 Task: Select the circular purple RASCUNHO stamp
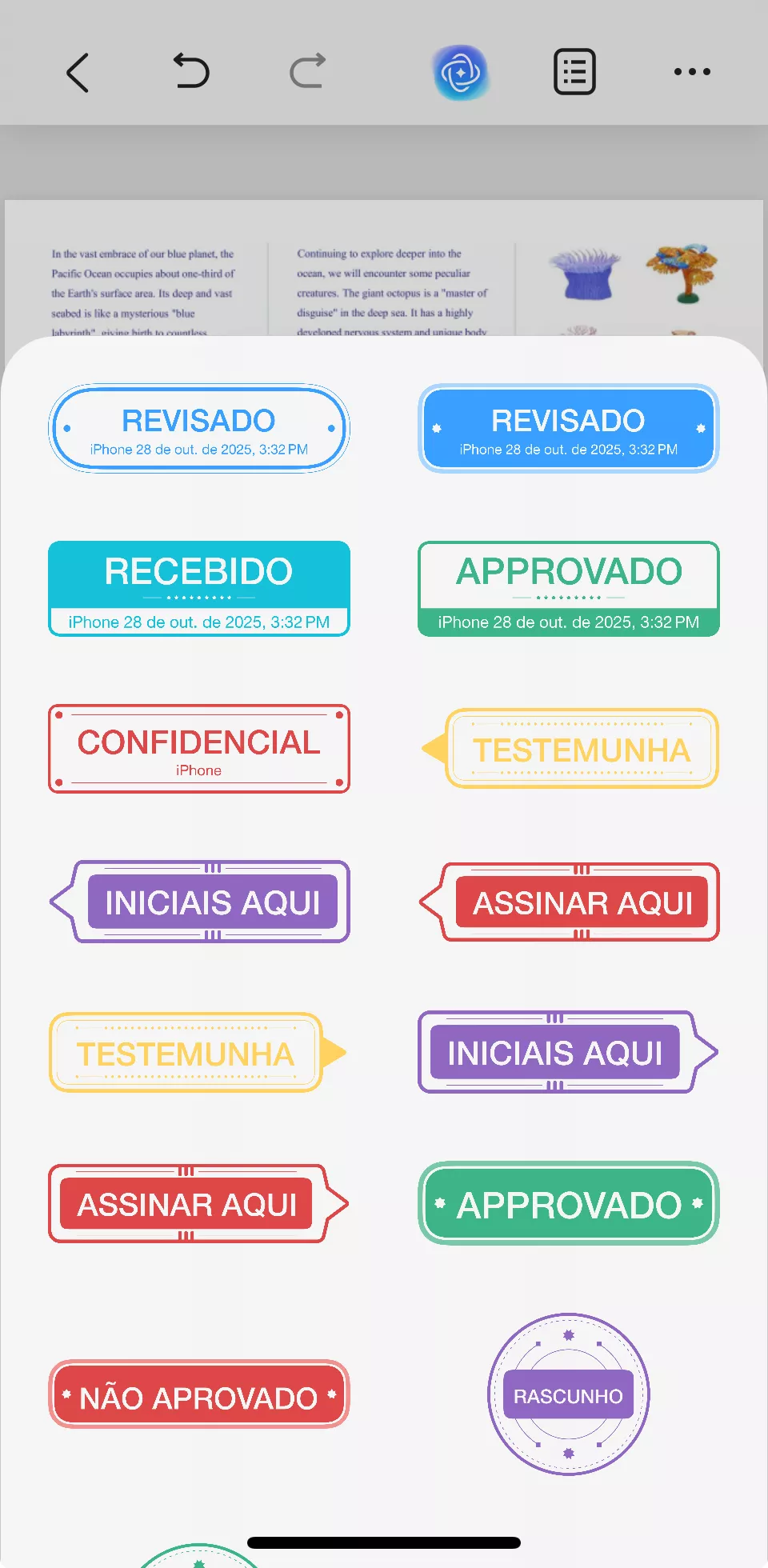click(x=568, y=1395)
